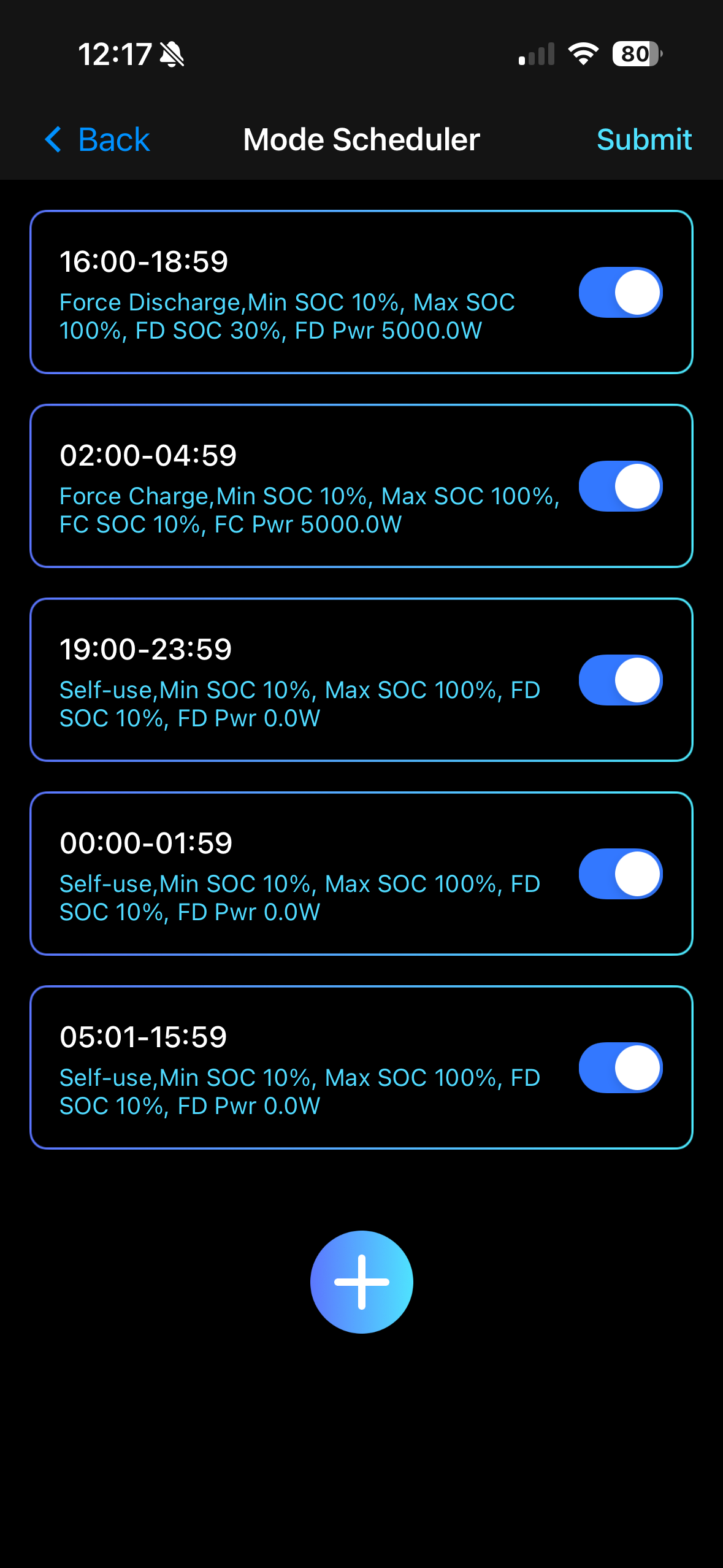This screenshot has height=1568, width=723.
Task: Switch off the 00:00-01:59 Self-use period
Action: [620, 874]
